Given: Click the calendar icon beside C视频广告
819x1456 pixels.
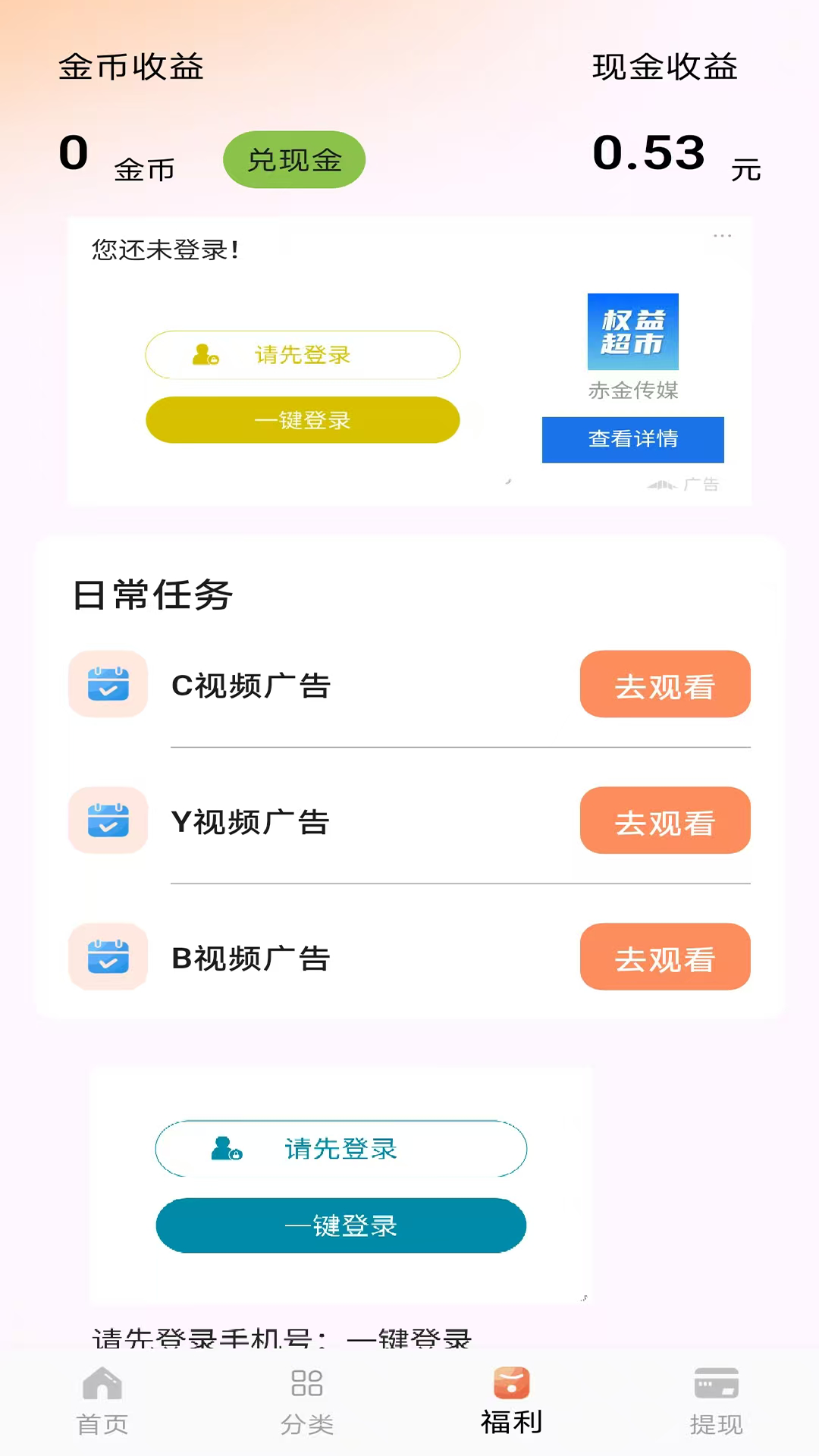Looking at the screenshot, I should [x=108, y=684].
